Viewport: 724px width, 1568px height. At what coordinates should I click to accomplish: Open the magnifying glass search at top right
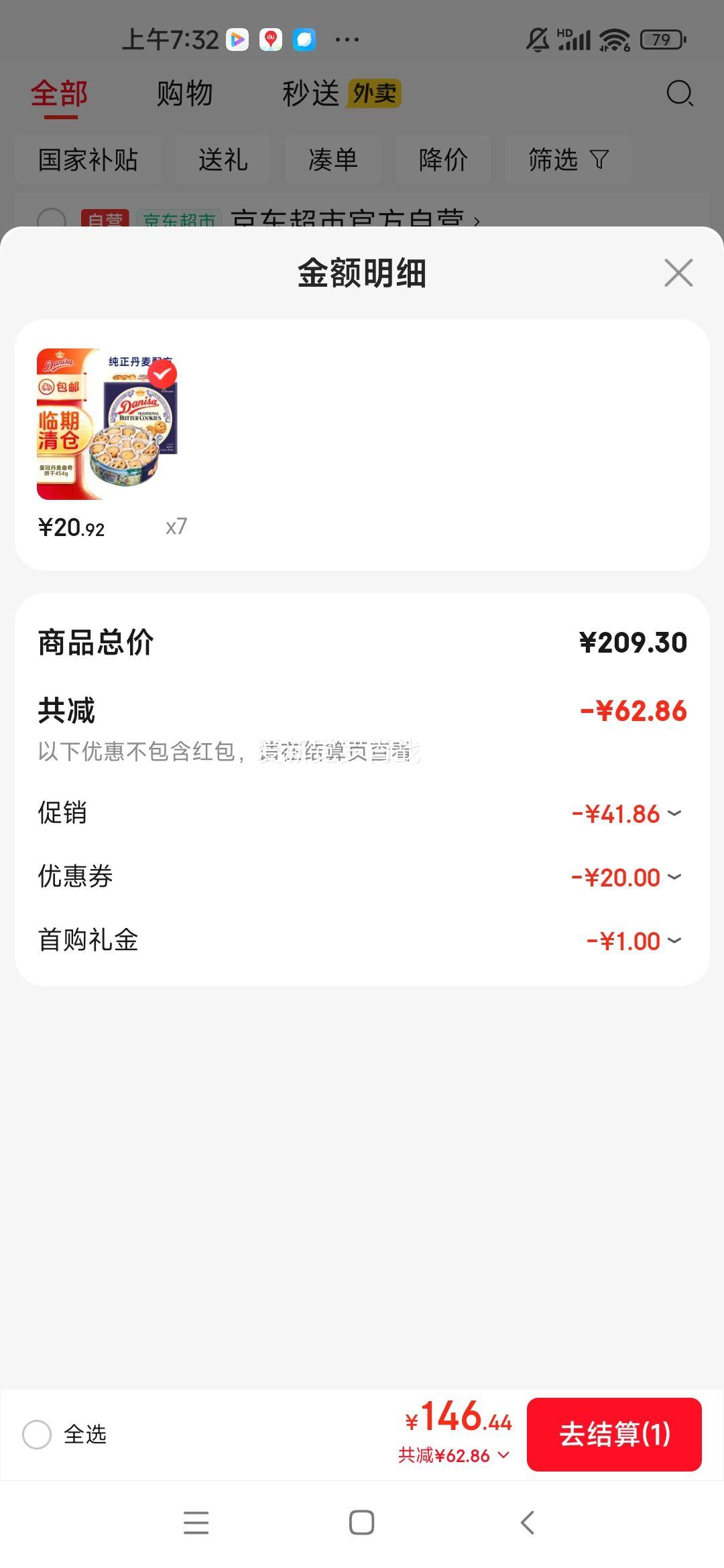point(679,94)
